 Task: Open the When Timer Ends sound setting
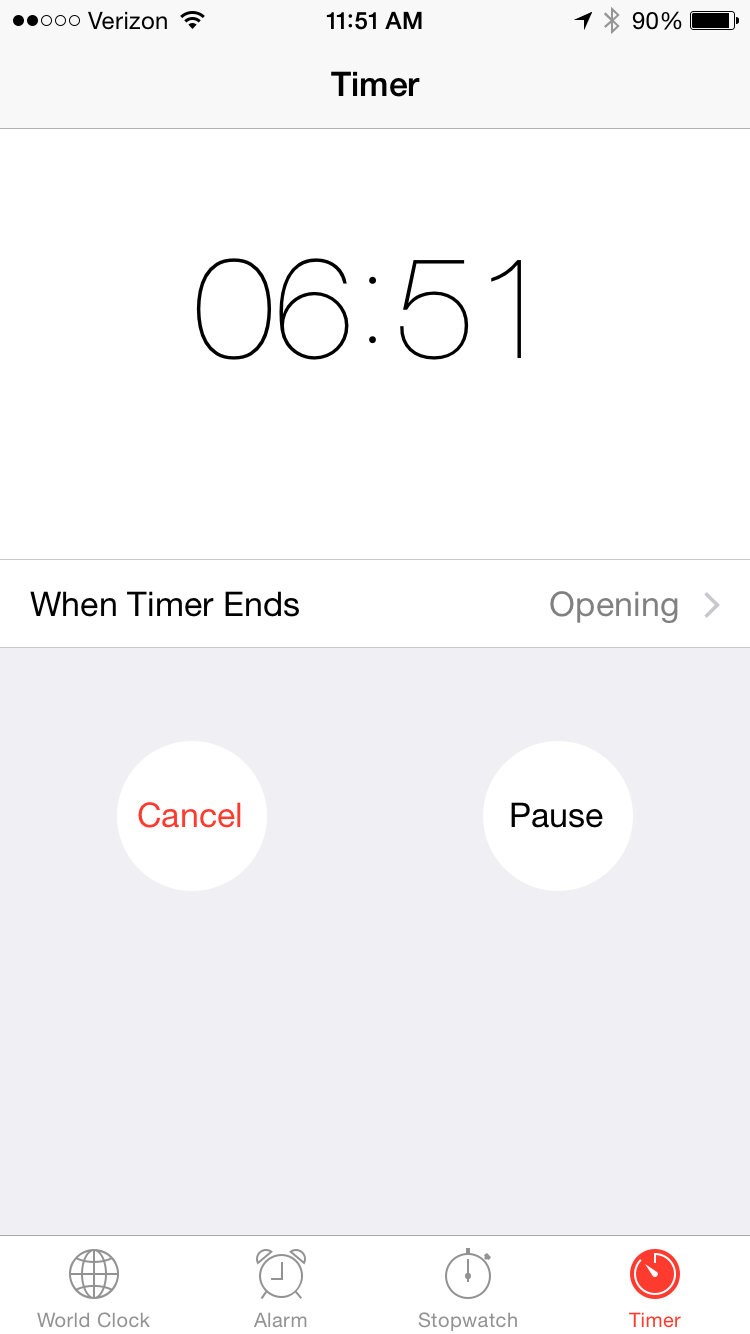pos(375,604)
